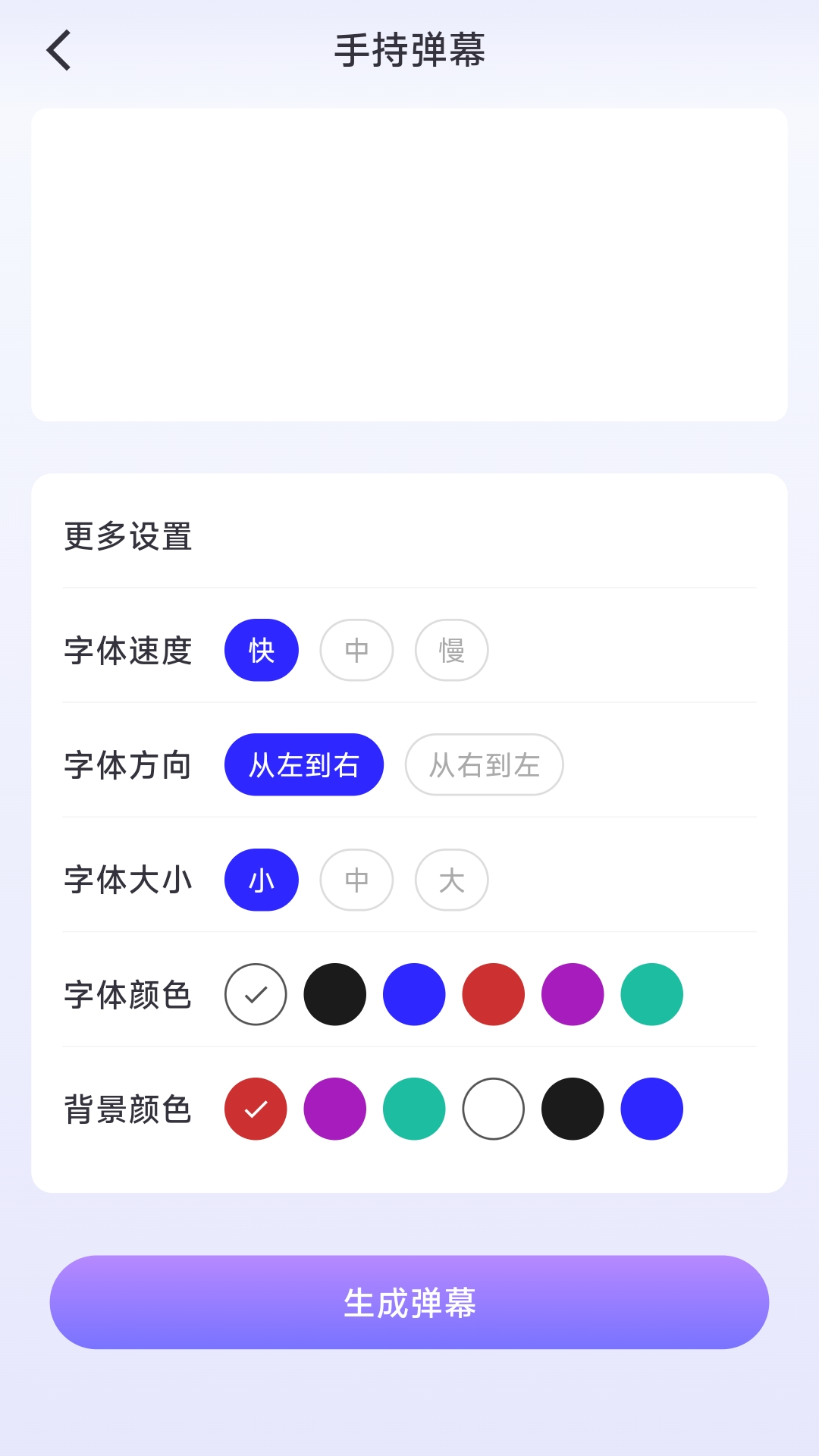This screenshot has height=1456, width=819.
Task: Tap the blank danmaku text input area
Action: pyautogui.click(x=409, y=264)
